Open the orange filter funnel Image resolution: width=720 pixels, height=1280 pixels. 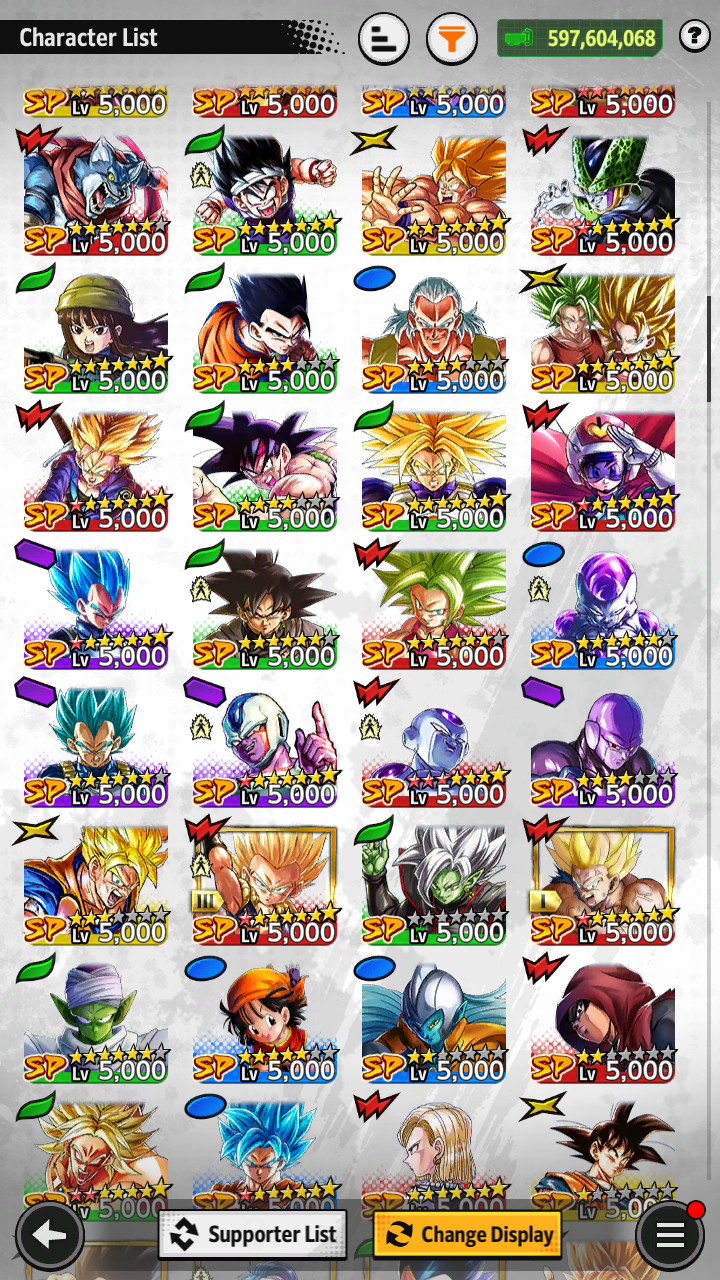tap(451, 39)
